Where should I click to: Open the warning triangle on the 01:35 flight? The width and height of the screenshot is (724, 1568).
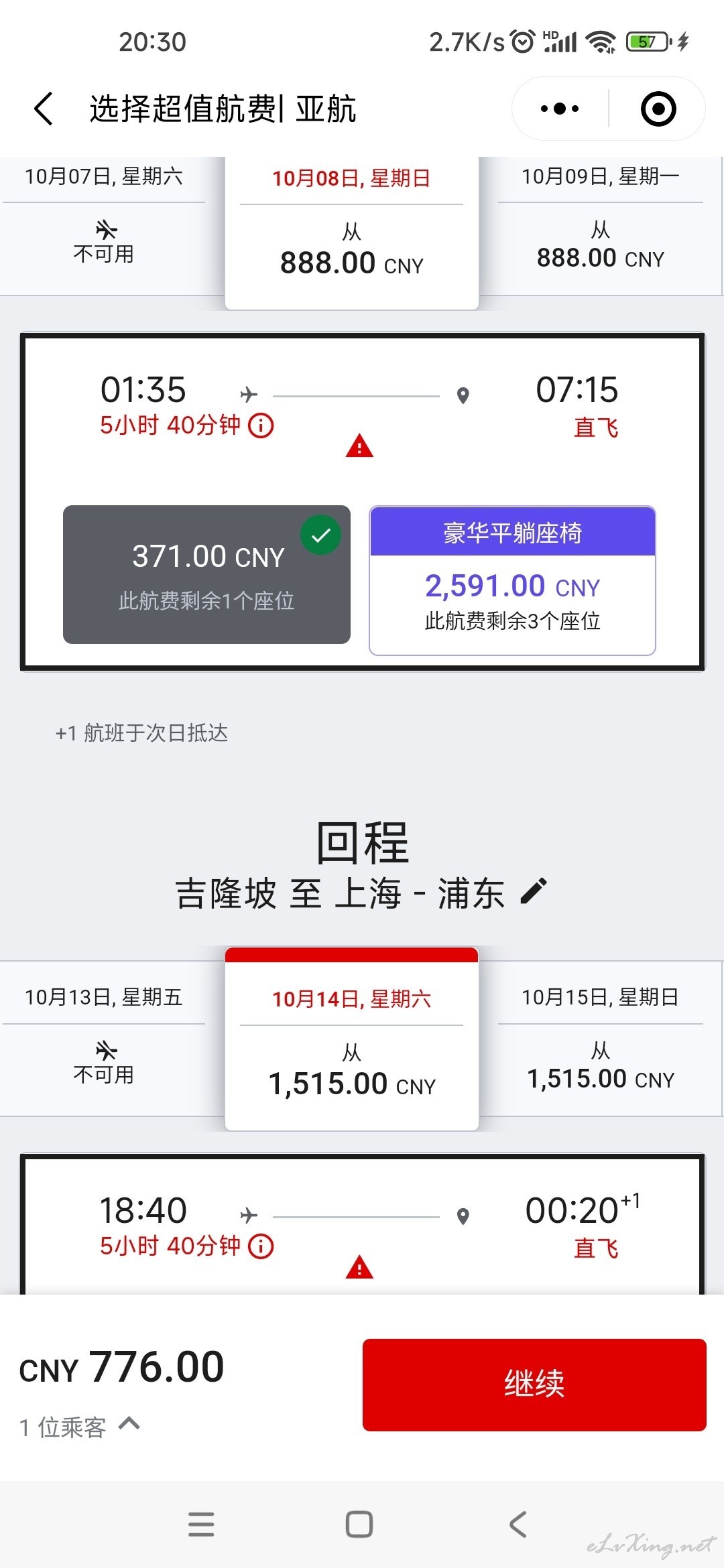coord(359,446)
